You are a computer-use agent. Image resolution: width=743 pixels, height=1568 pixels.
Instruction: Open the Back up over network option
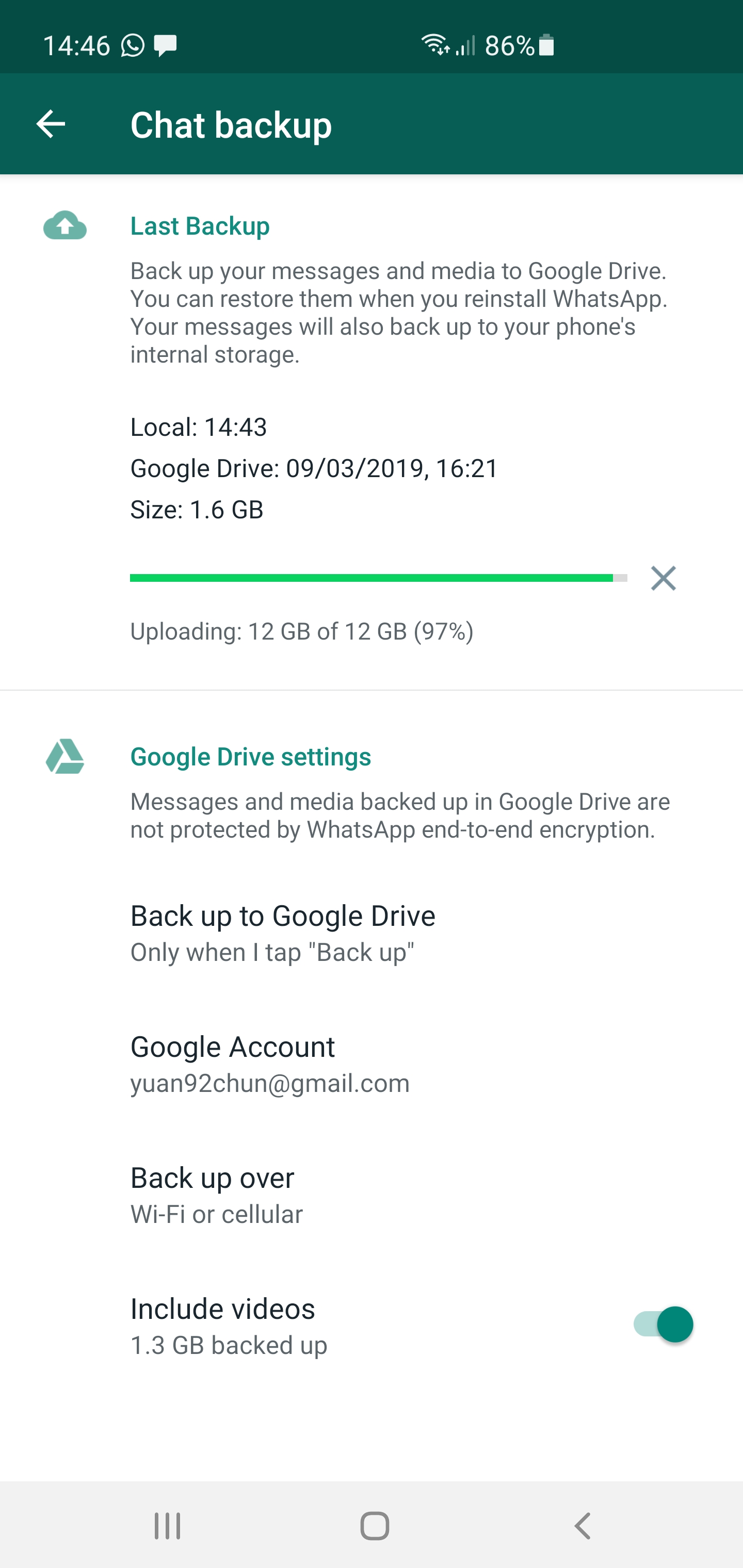(x=372, y=1196)
